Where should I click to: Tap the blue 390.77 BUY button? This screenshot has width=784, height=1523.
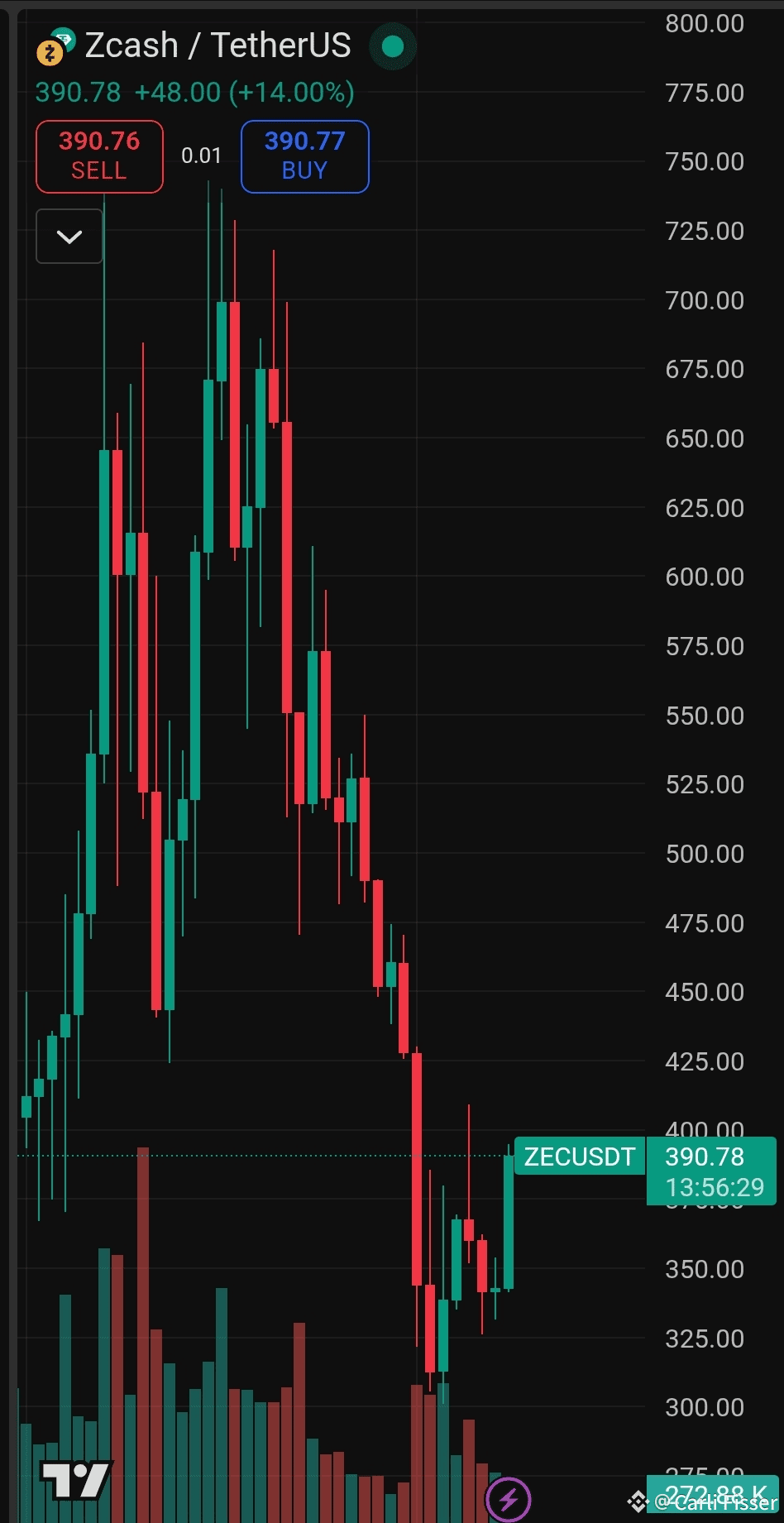[x=304, y=156]
